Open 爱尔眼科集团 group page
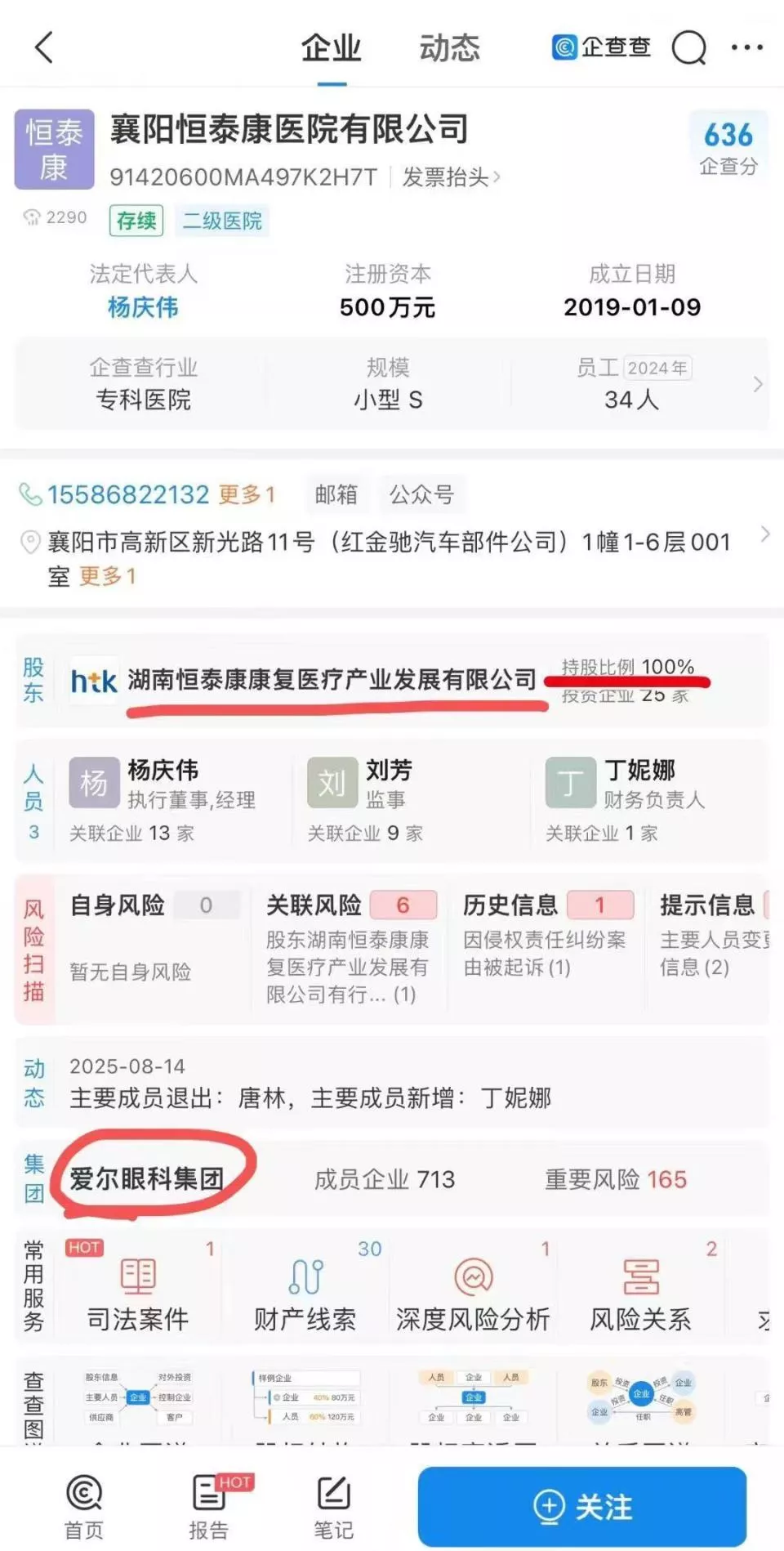 147,1178
